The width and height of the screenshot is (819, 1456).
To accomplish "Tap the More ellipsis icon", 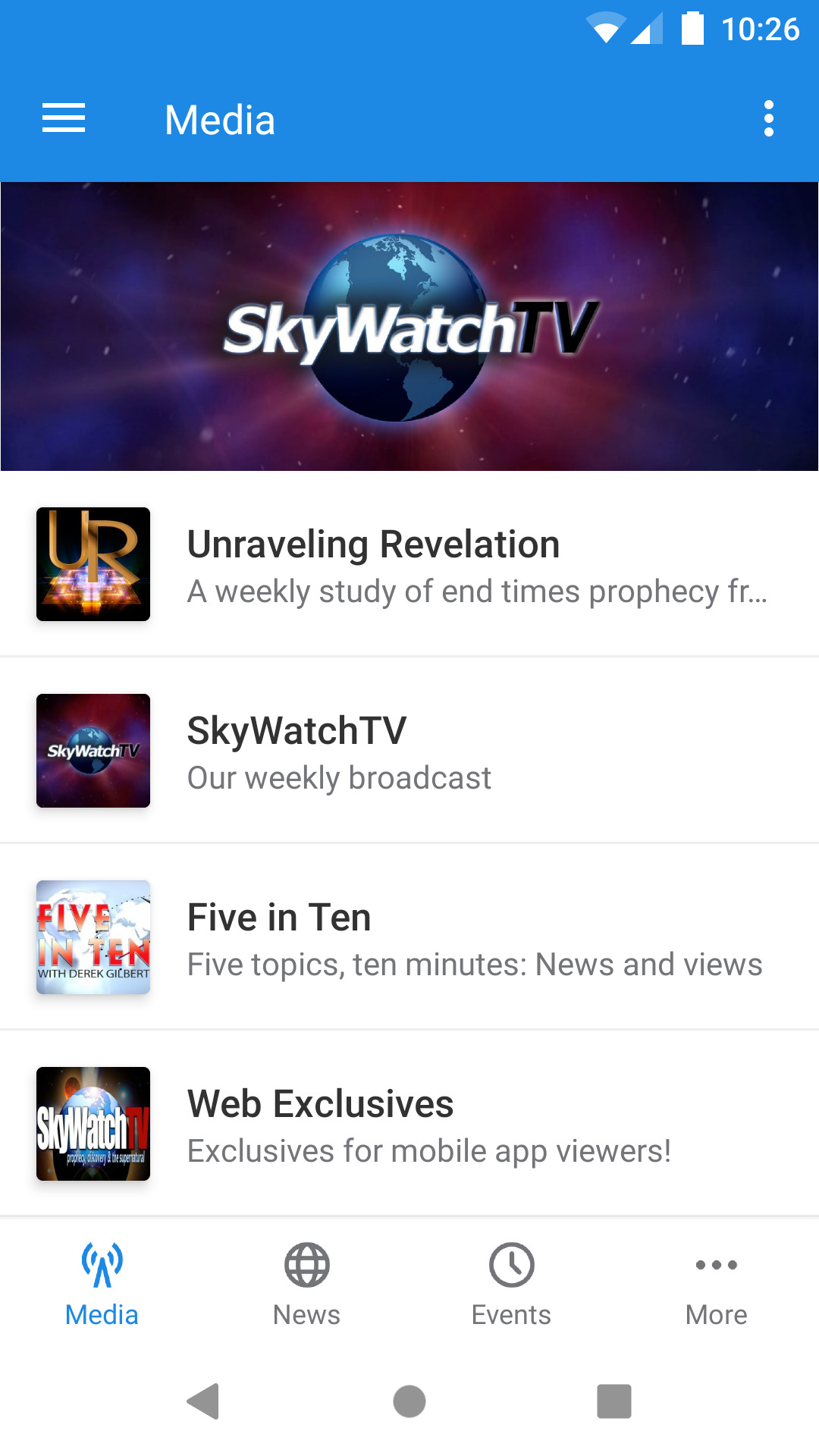I will click(716, 1264).
